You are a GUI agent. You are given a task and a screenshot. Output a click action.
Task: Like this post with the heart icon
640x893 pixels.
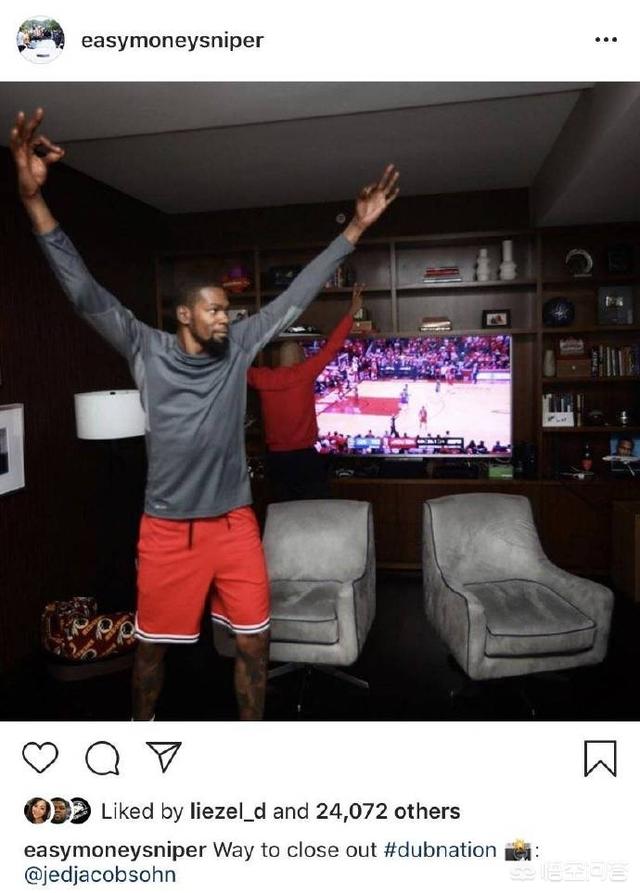pos(40,758)
